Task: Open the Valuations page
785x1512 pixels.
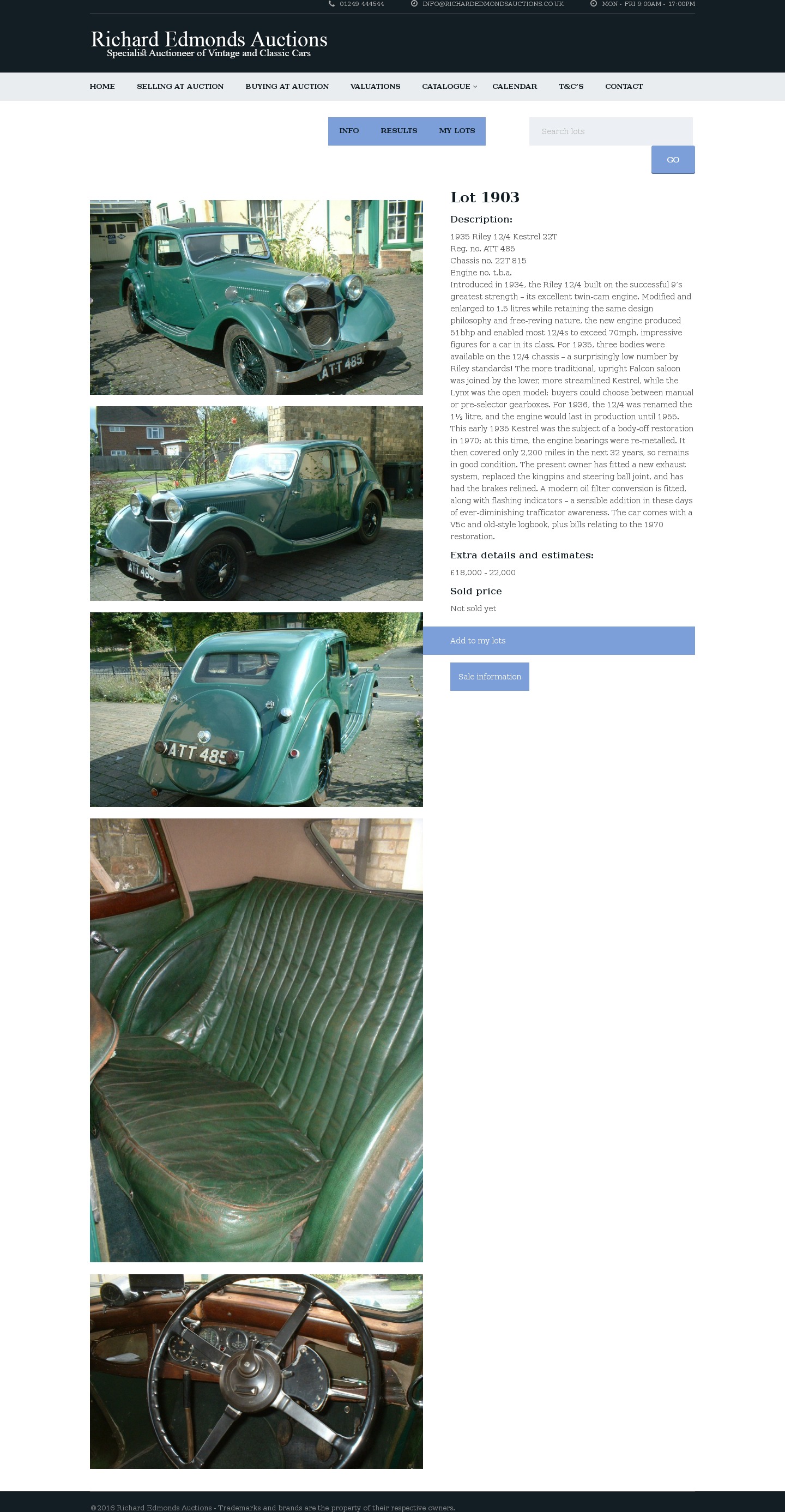Action: (x=375, y=86)
